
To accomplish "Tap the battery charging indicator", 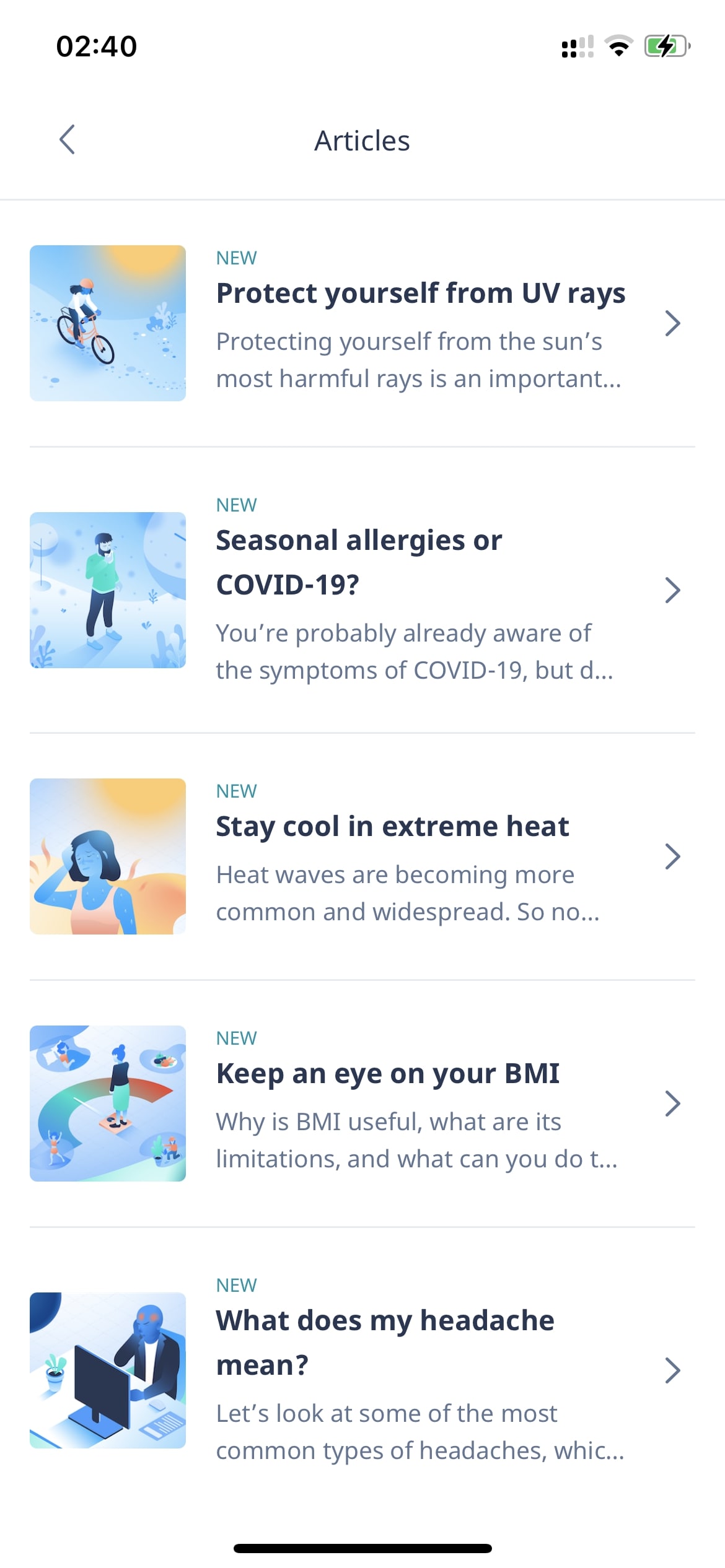I will pyautogui.click(x=665, y=45).
